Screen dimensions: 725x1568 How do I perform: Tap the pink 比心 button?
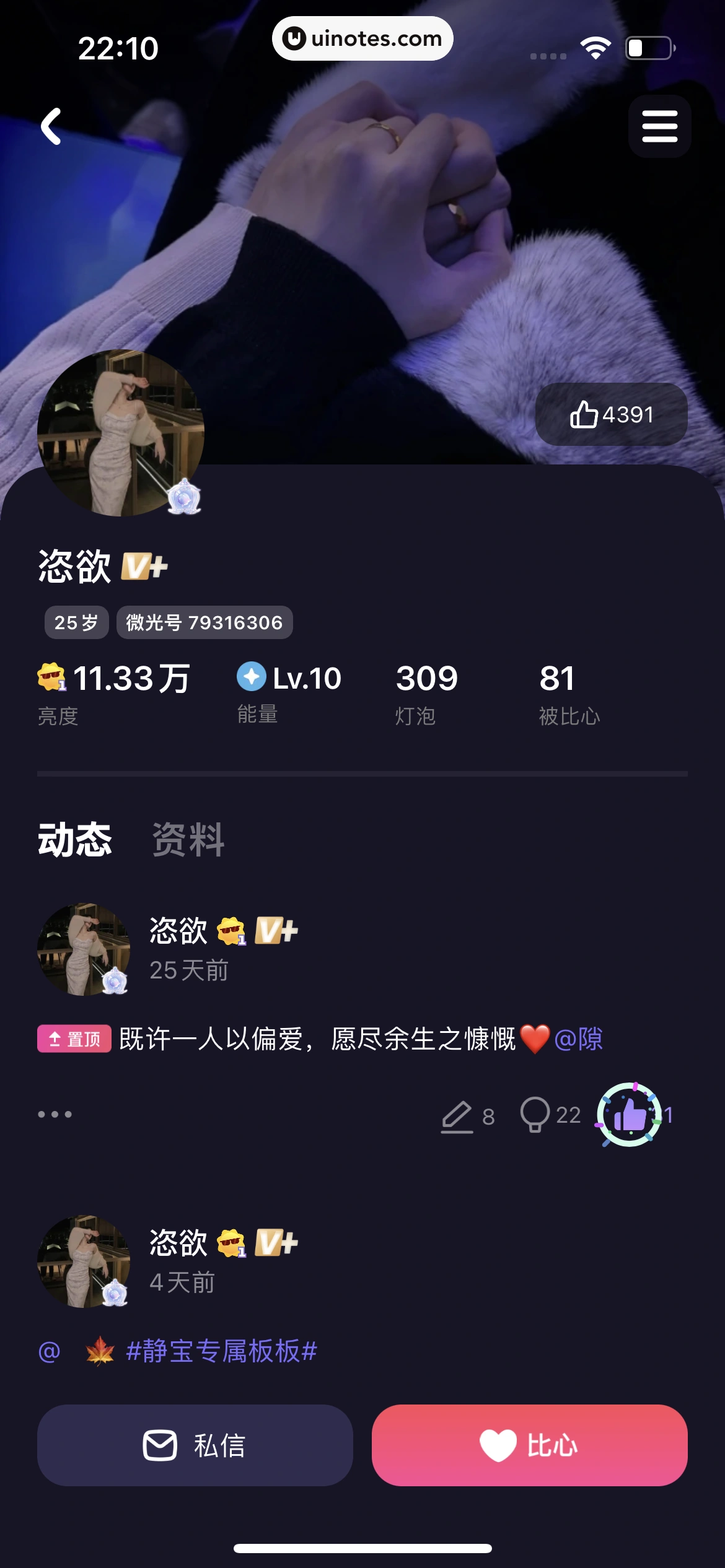click(x=529, y=1445)
